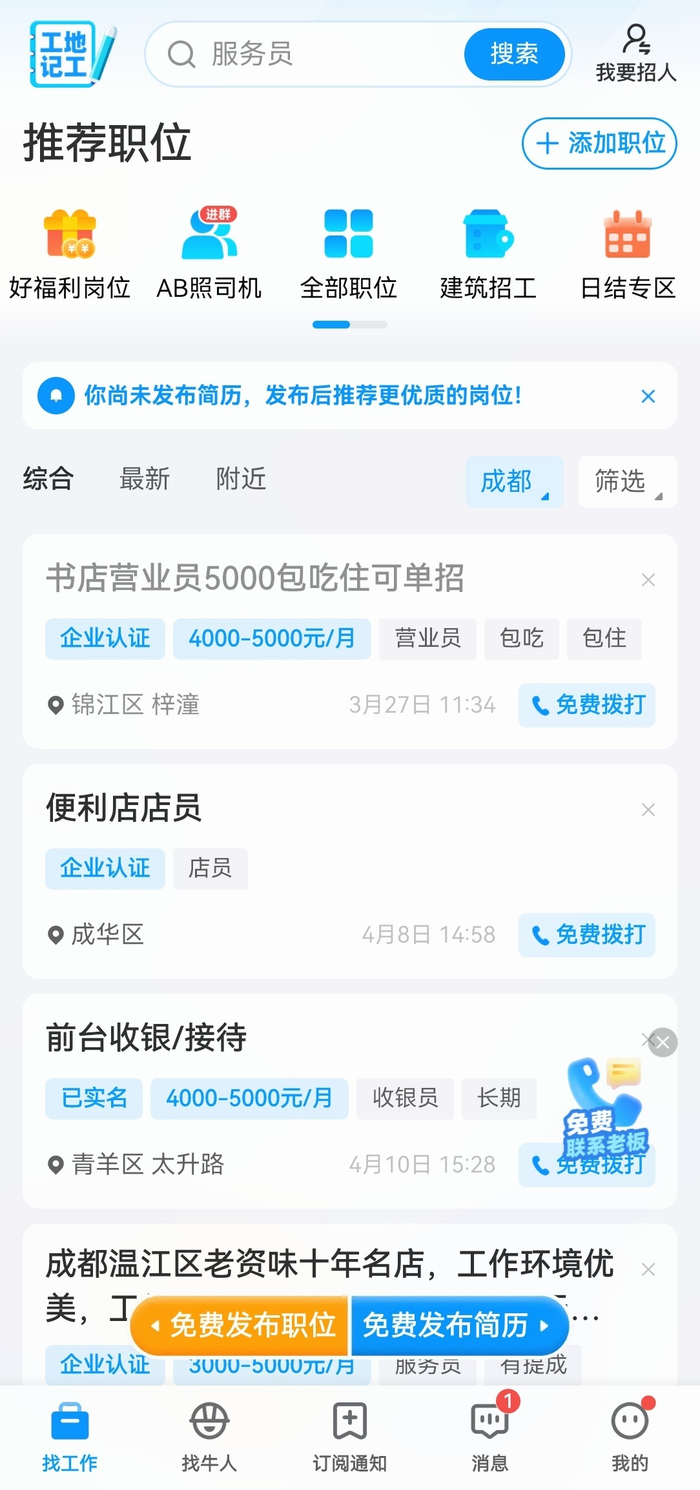Switch to 附近 sort tab
The width and height of the screenshot is (700, 1490).
coord(241,479)
